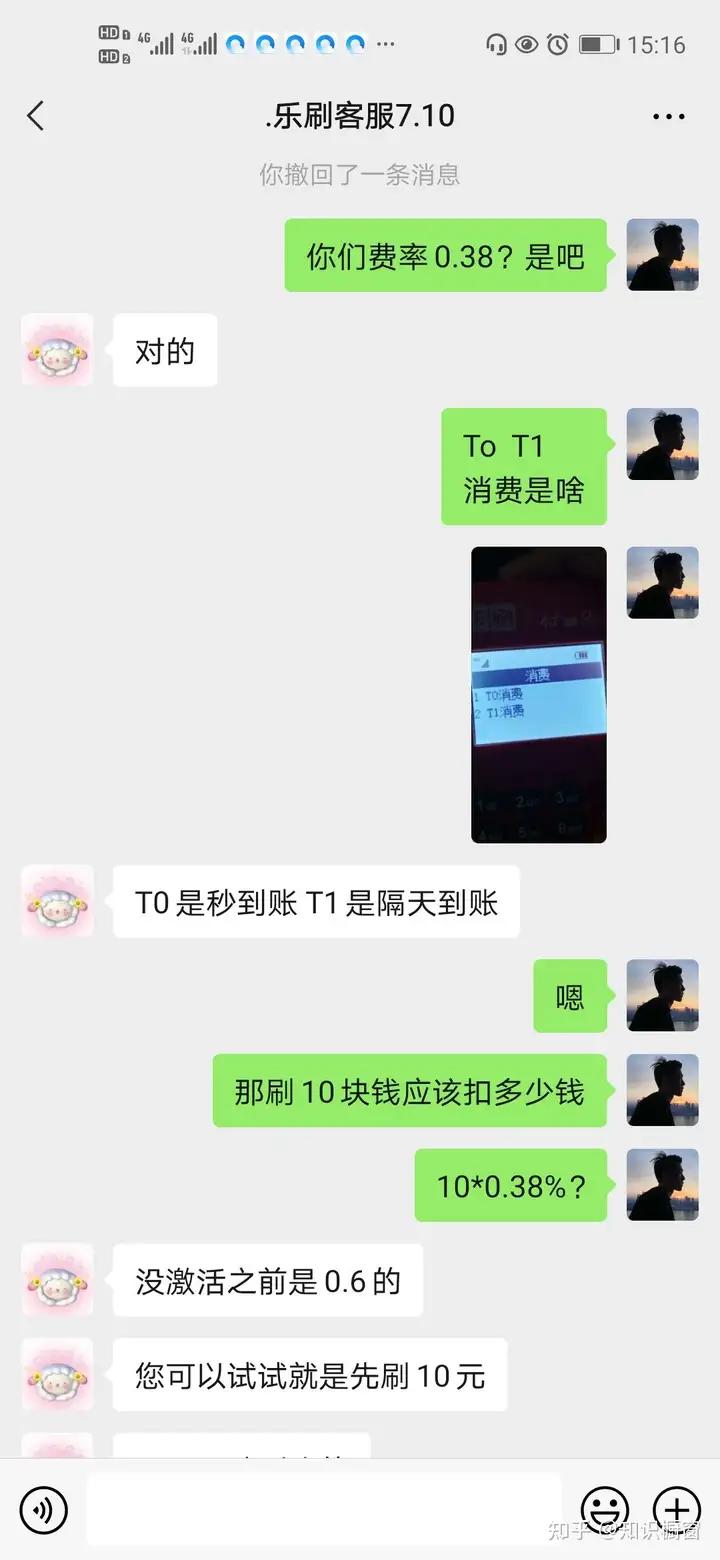Switch to voice message input
720x1560 pixels.
click(43, 1509)
